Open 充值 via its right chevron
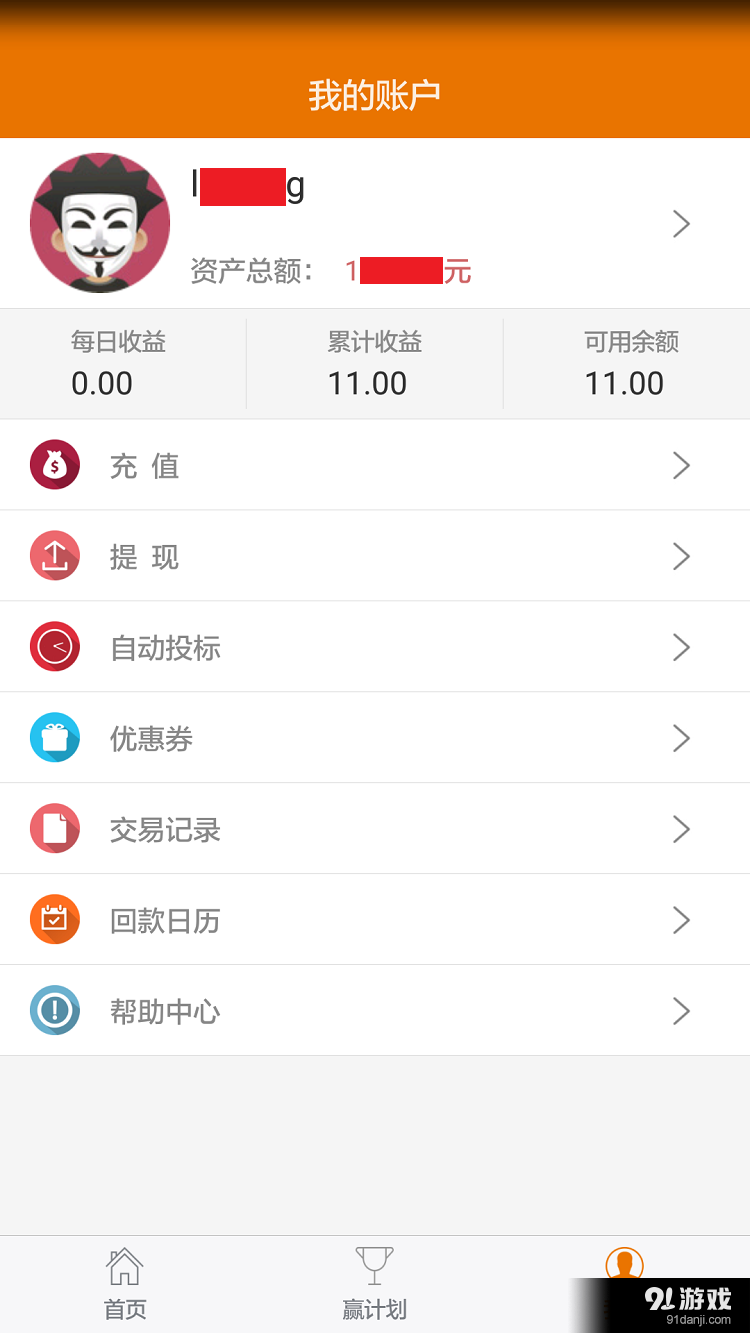 (681, 464)
